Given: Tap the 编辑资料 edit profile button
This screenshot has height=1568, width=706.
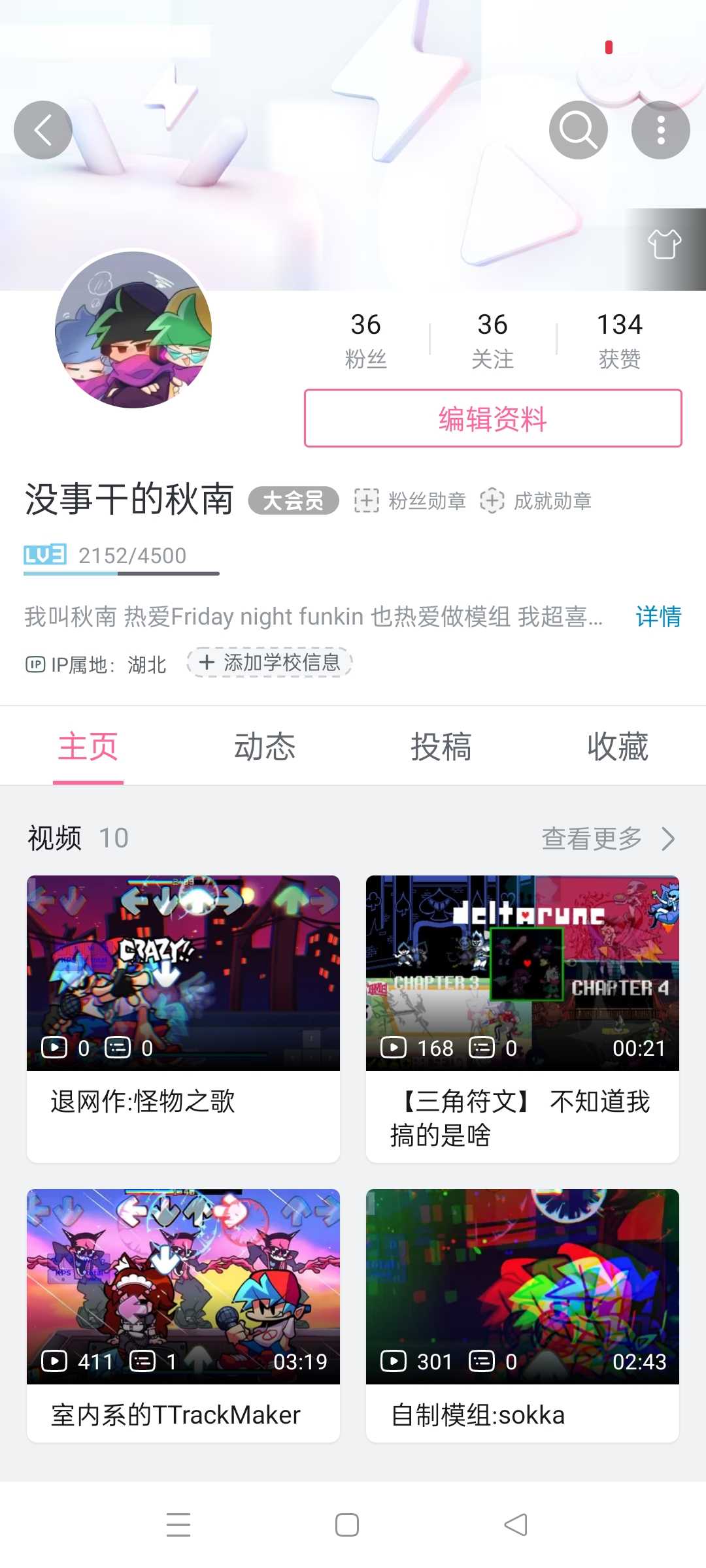Looking at the screenshot, I should pos(493,418).
